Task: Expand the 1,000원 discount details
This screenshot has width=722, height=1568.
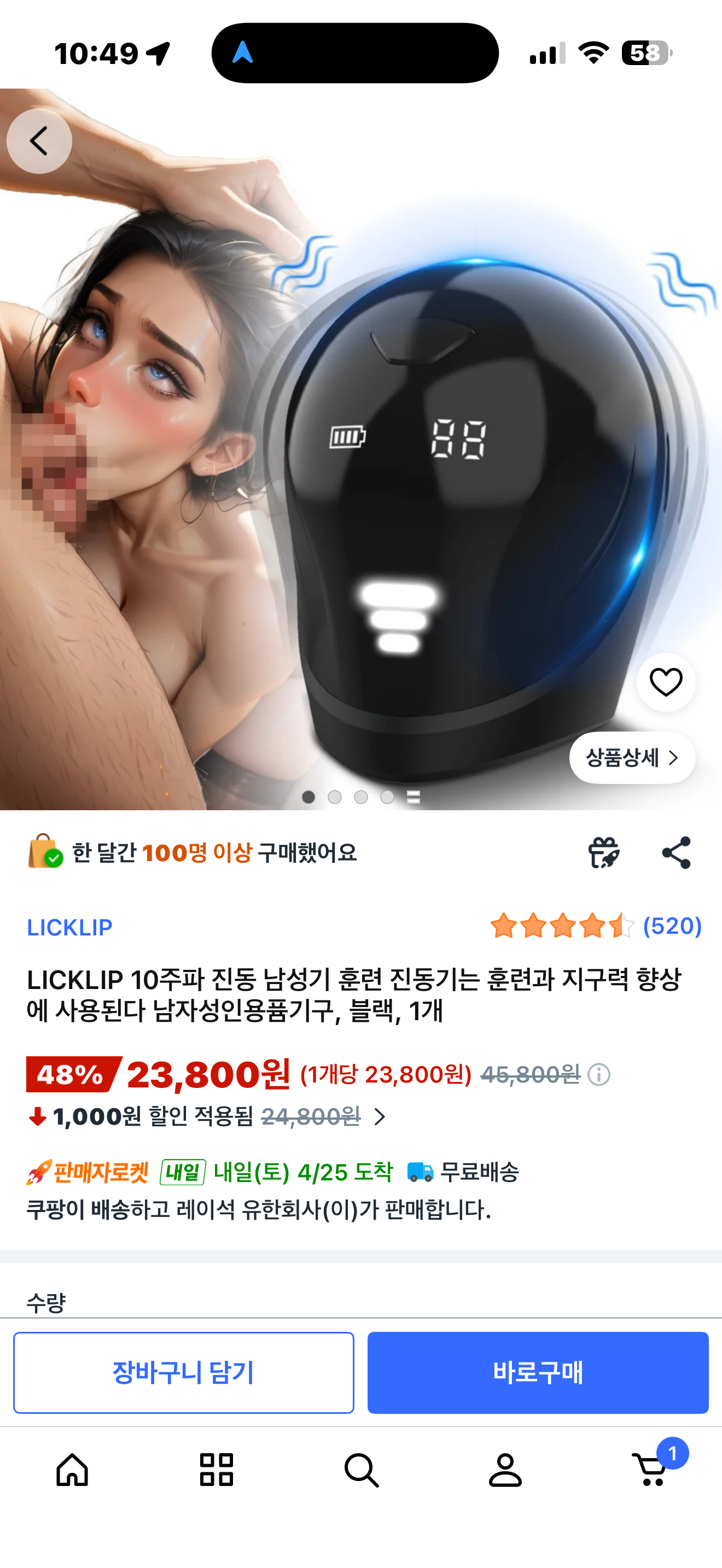Action: [x=379, y=1116]
